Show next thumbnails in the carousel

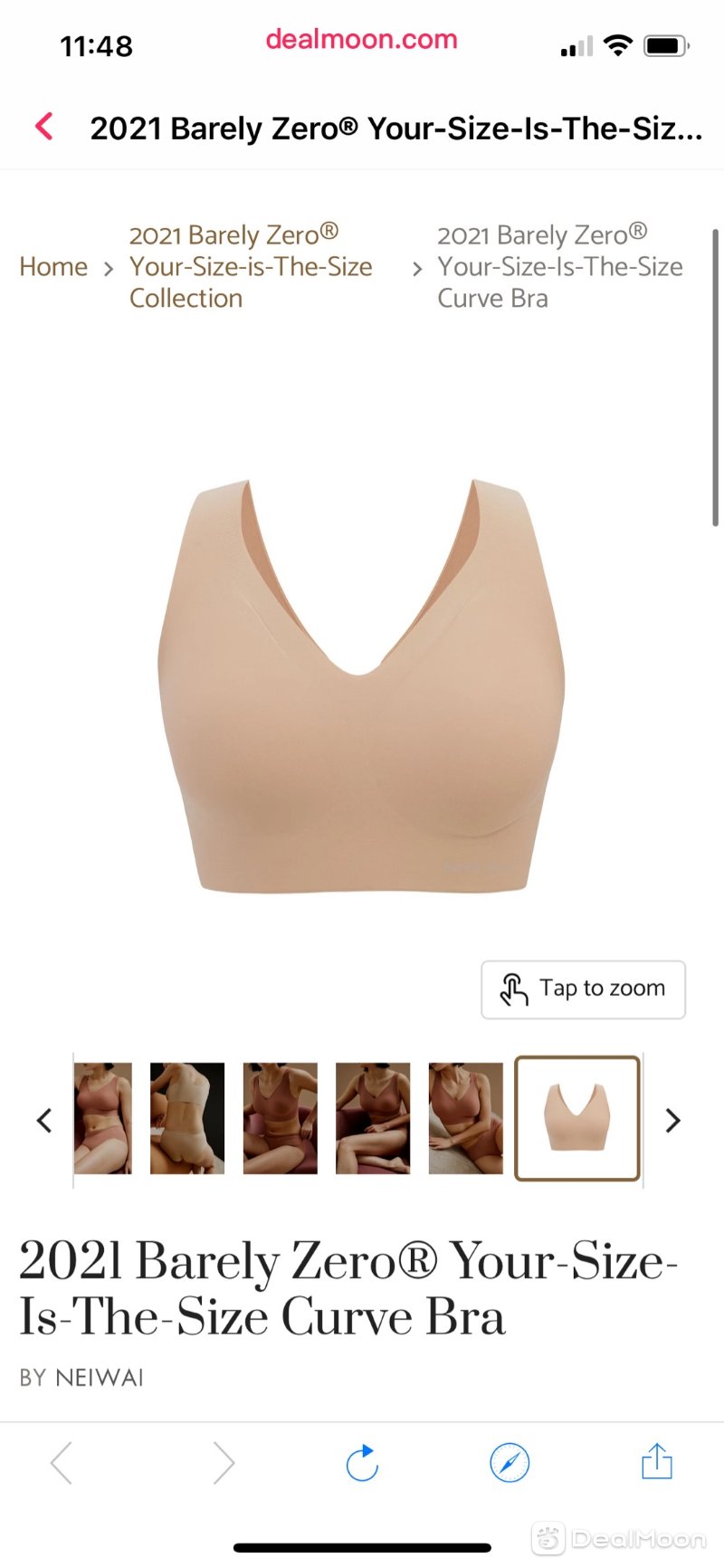672,1121
